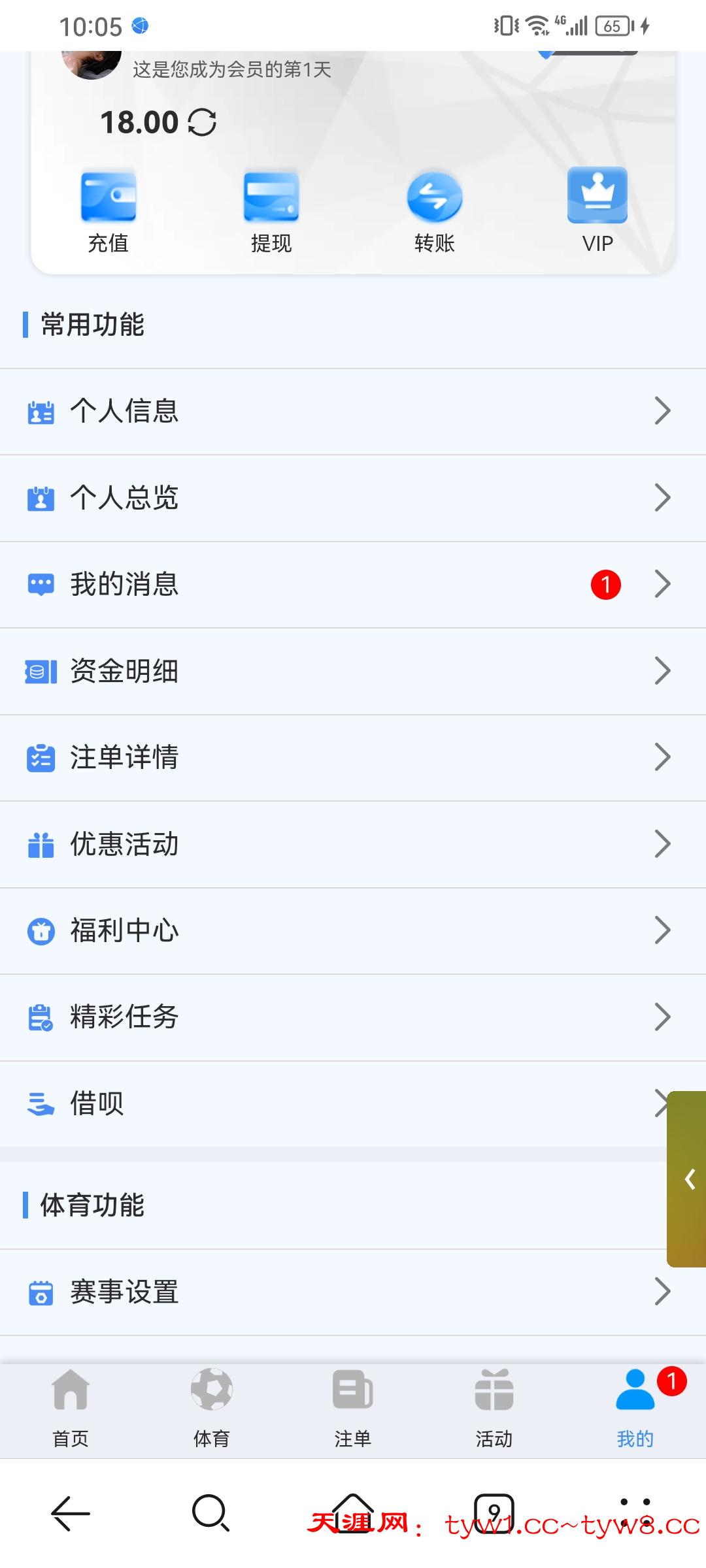The height and width of the screenshot is (1568, 706).
Task: Open 个人信息 row
Action: pos(353,412)
